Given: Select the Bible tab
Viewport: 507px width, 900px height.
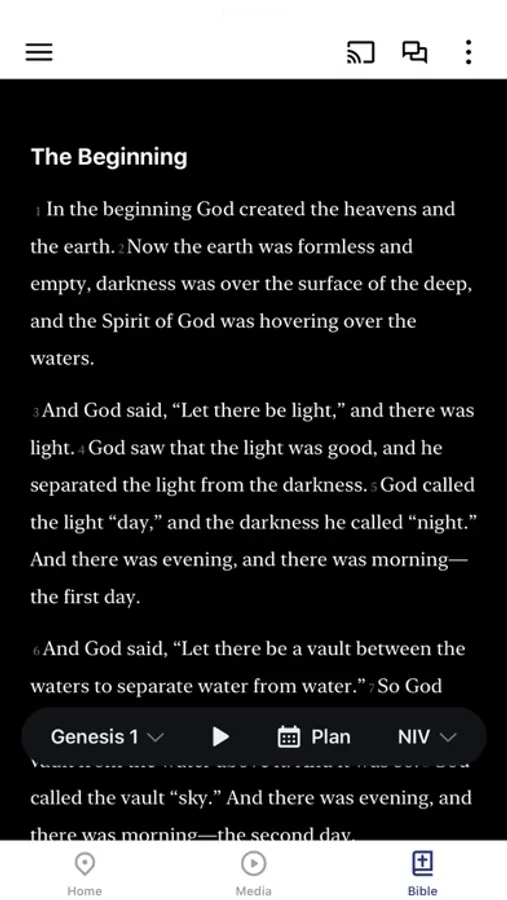Looking at the screenshot, I should (x=422, y=873).
